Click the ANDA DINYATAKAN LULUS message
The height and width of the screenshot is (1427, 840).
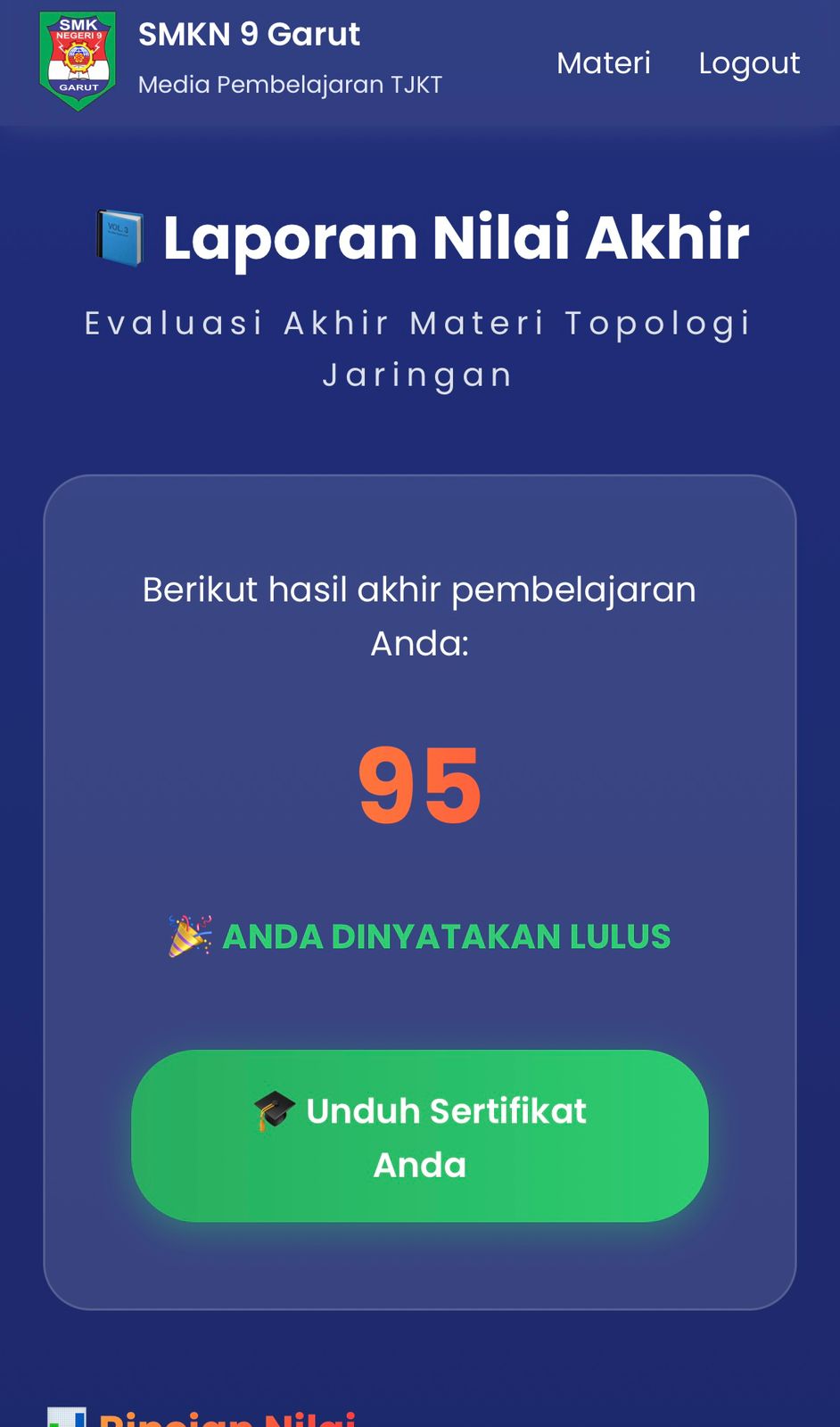click(446, 936)
